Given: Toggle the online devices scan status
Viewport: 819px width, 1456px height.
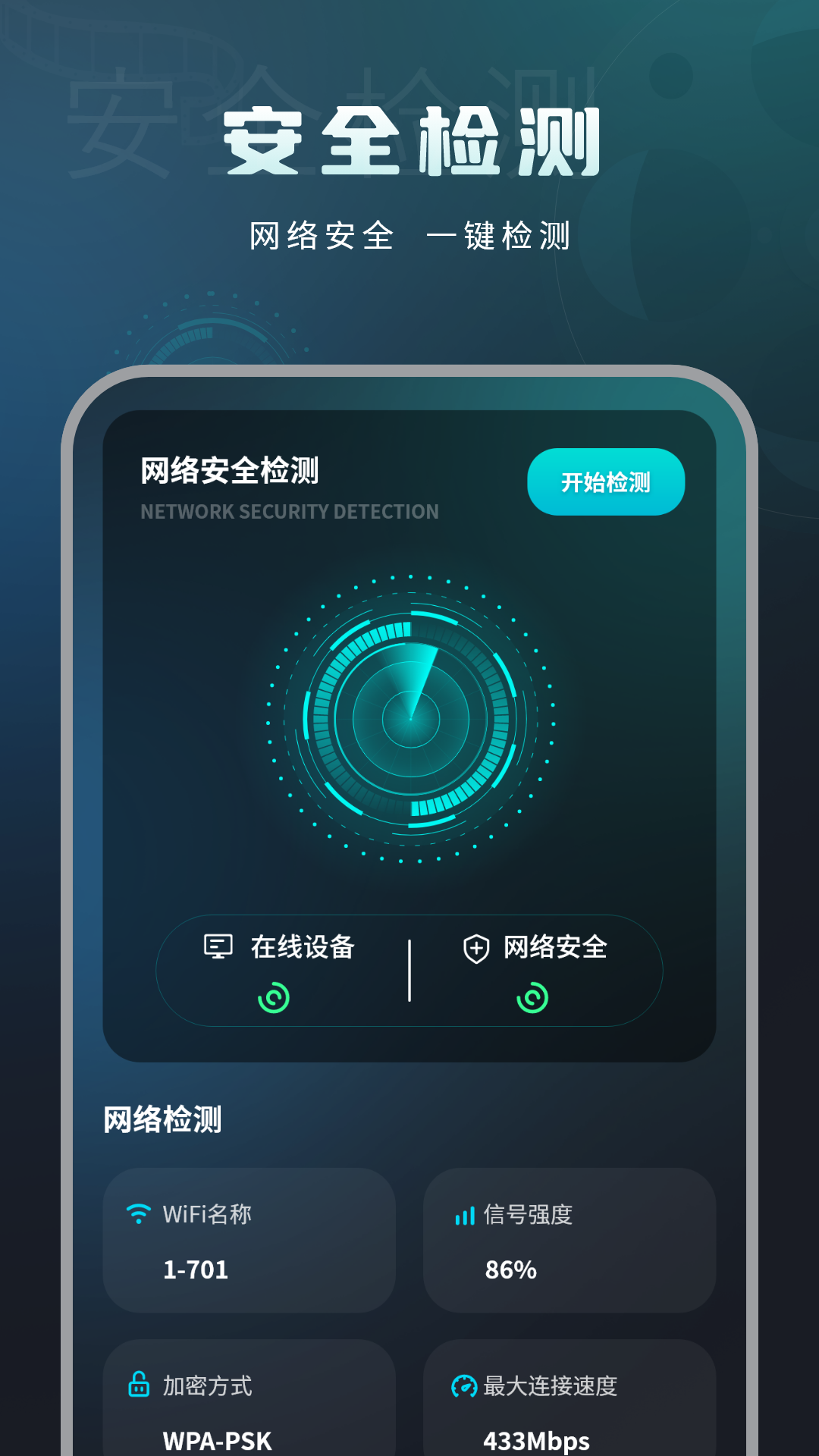Looking at the screenshot, I should pyautogui.click(x=275, y=996).
